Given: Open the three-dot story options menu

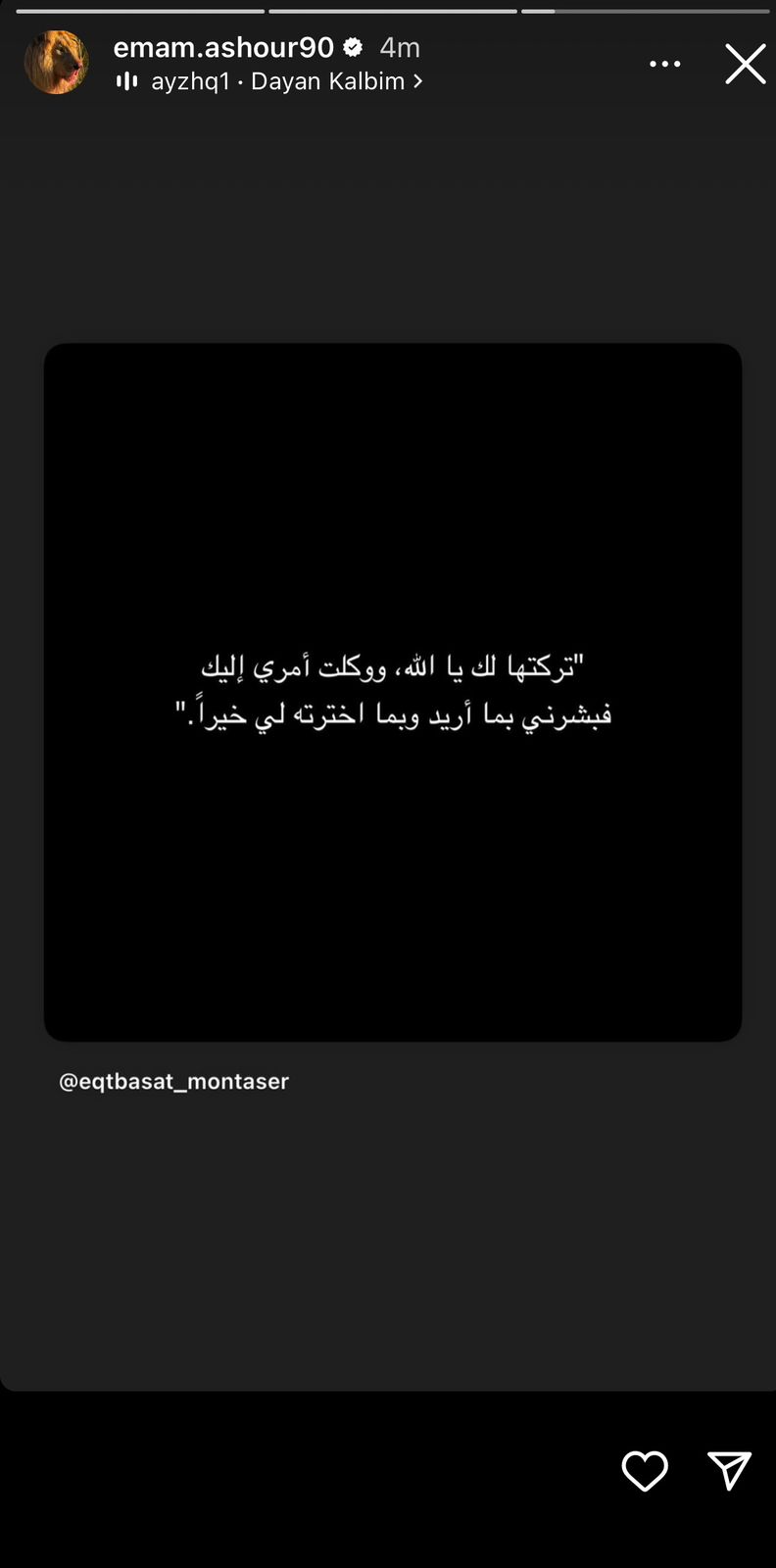Looking at the screenshot, I should 664,65.
